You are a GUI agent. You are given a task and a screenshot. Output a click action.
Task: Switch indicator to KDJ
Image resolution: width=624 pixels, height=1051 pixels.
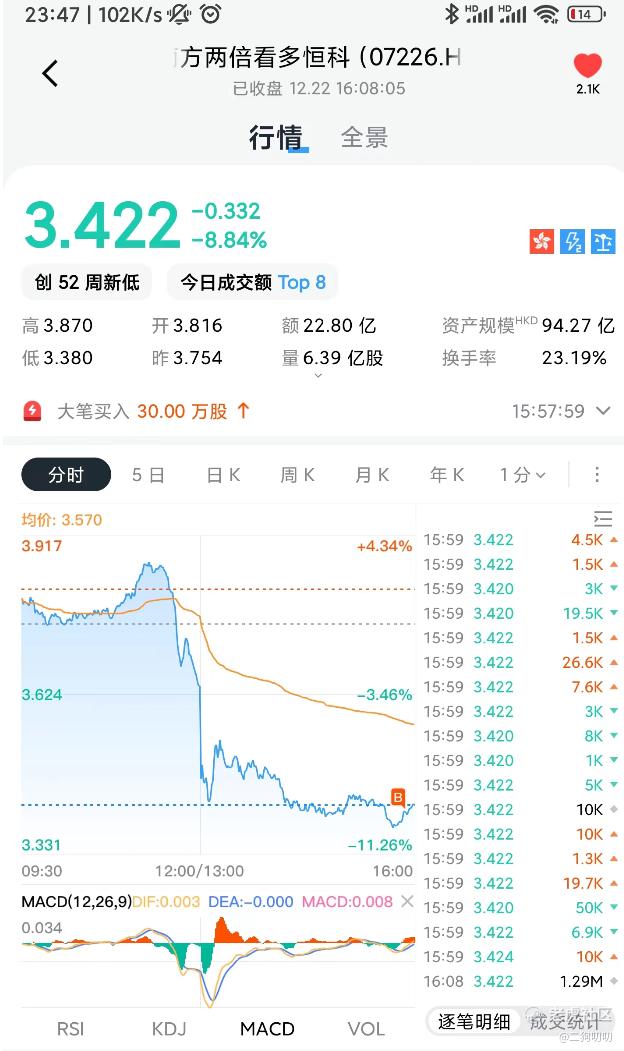point(169,1028)
